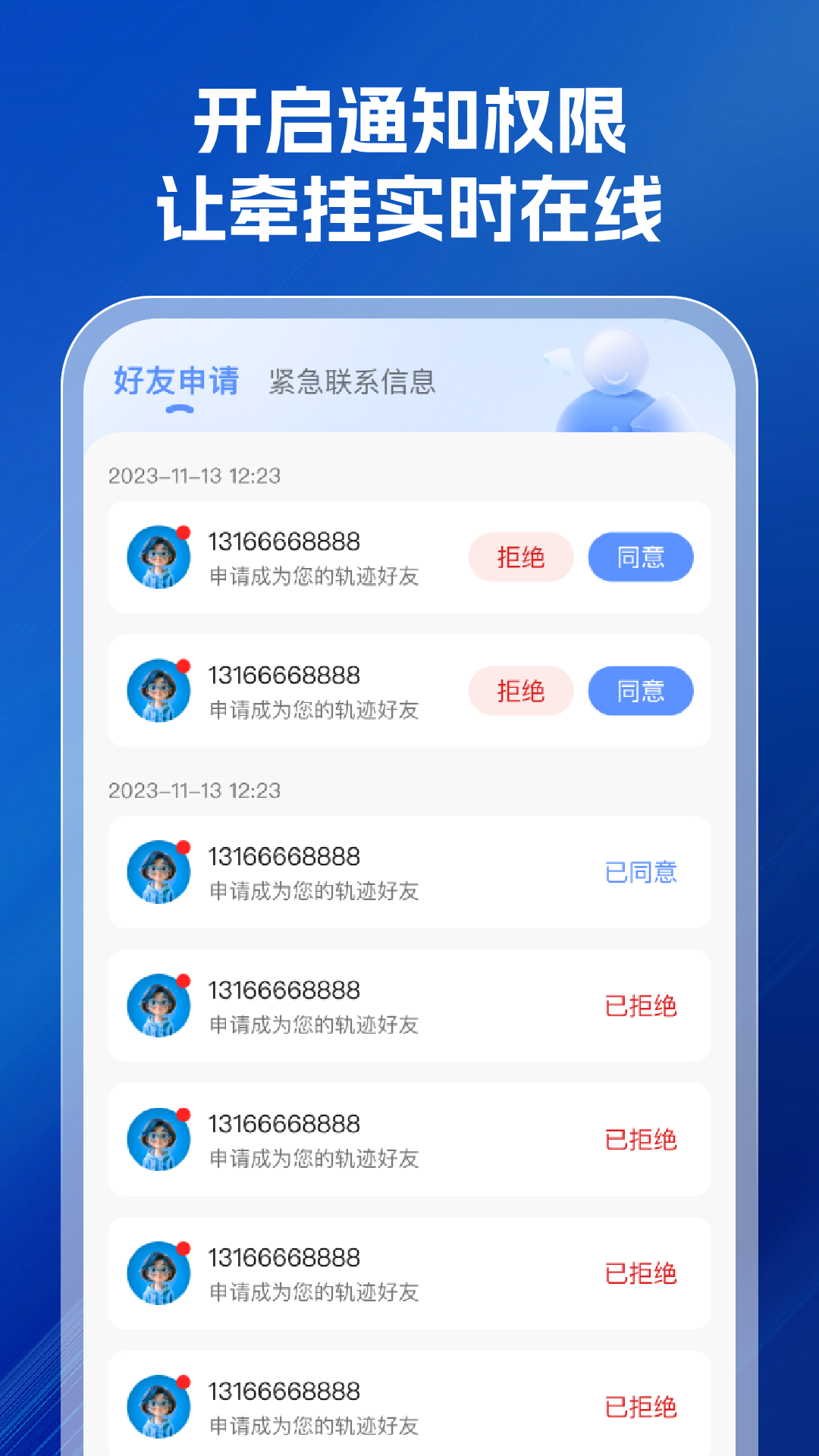Viewport: 819px width, 1456px height.
Task: Select the avatar on the 已同意 entry
Action: (x=159, y=872)
